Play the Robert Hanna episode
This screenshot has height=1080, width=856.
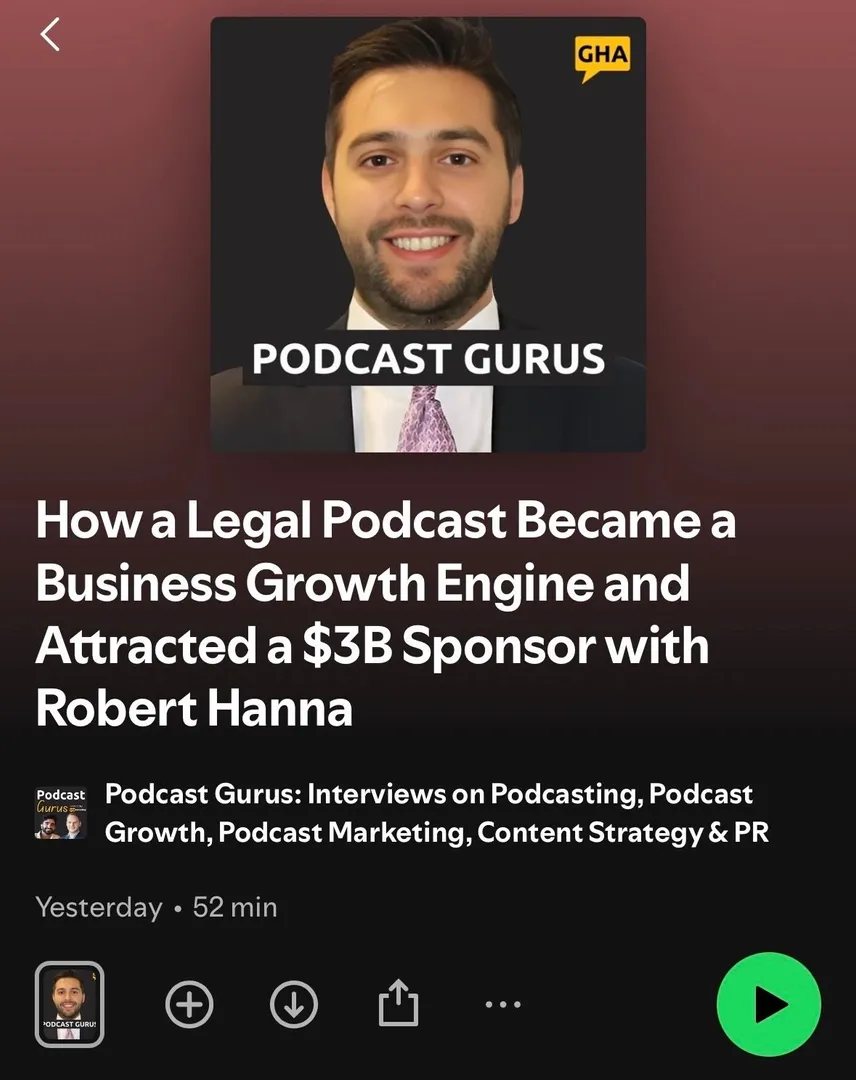(x=768, y=1004)
